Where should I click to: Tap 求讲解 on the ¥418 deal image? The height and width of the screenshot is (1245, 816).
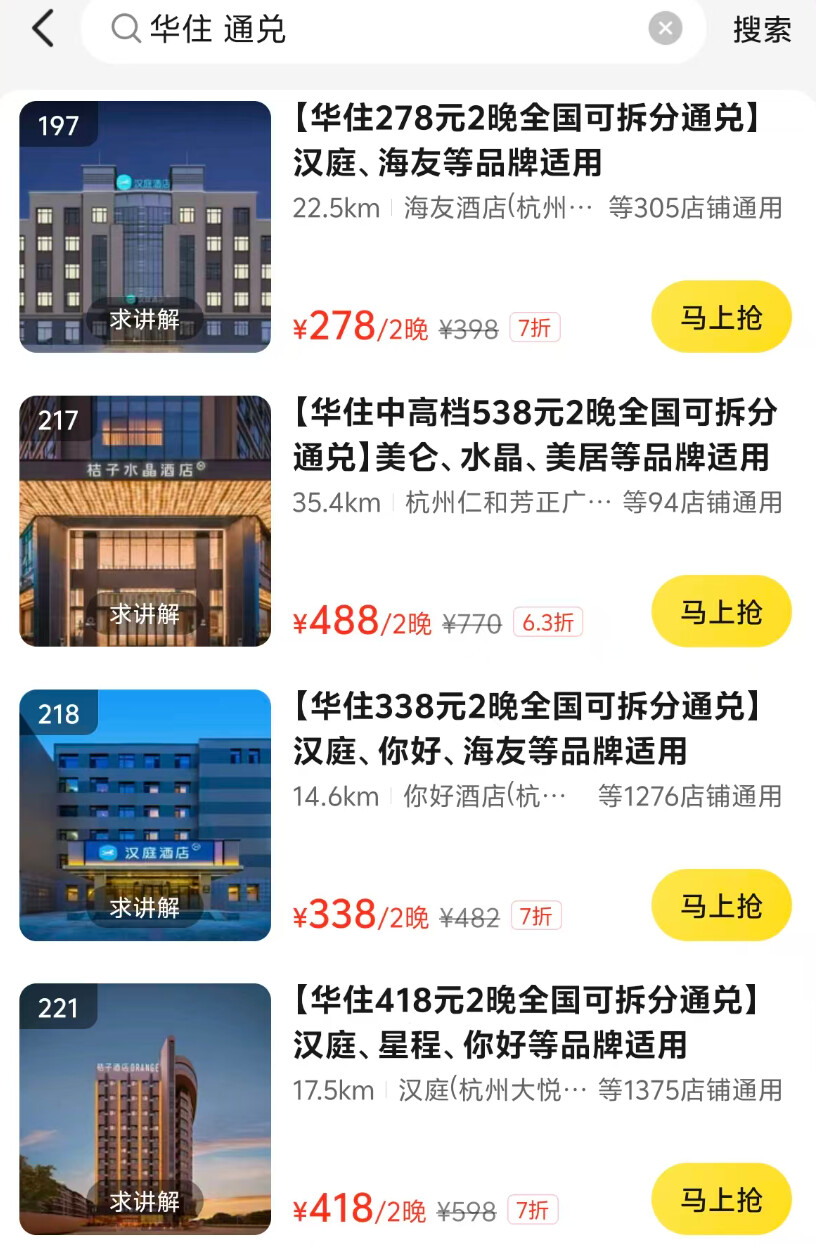[x=145, y=1201]
